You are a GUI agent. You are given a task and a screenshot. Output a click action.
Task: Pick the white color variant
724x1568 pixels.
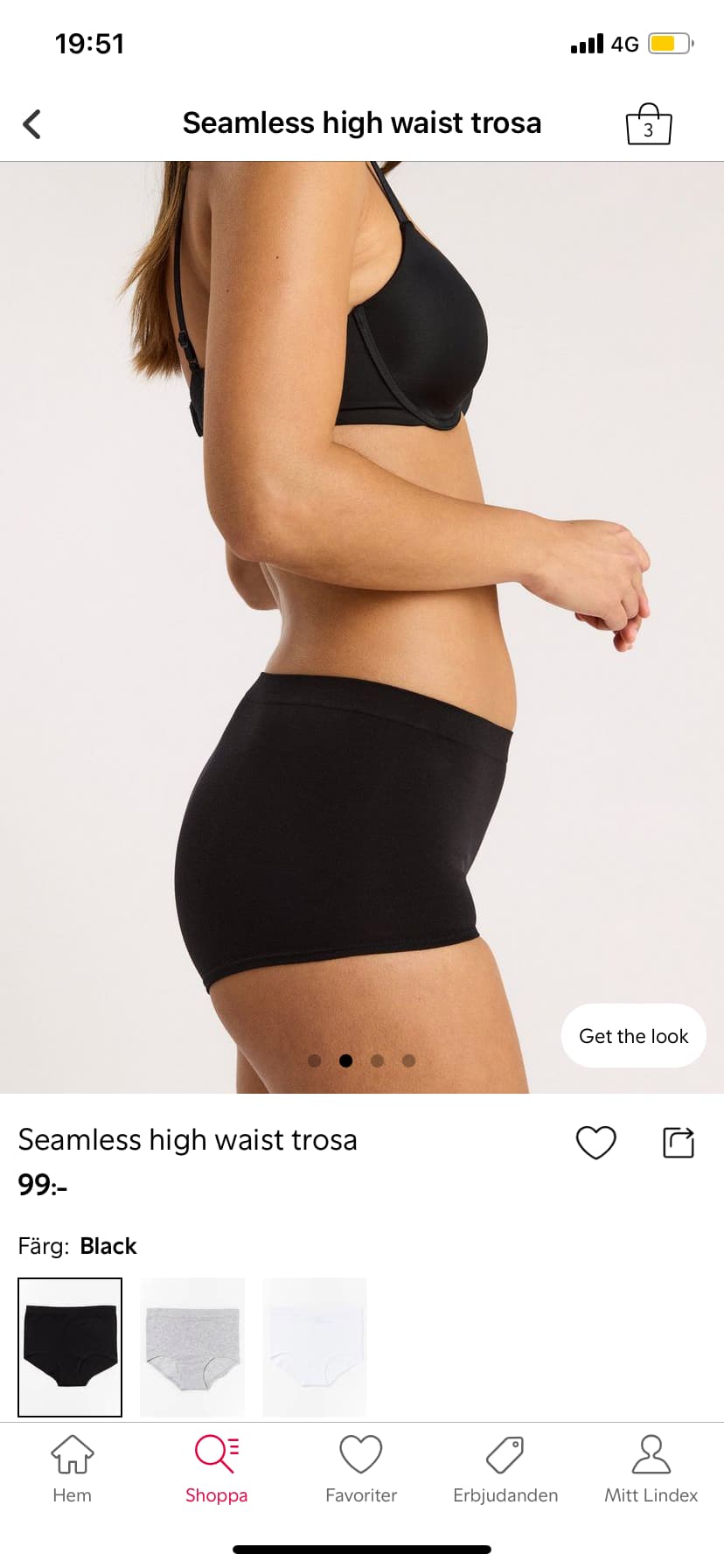click(315, 1347)
